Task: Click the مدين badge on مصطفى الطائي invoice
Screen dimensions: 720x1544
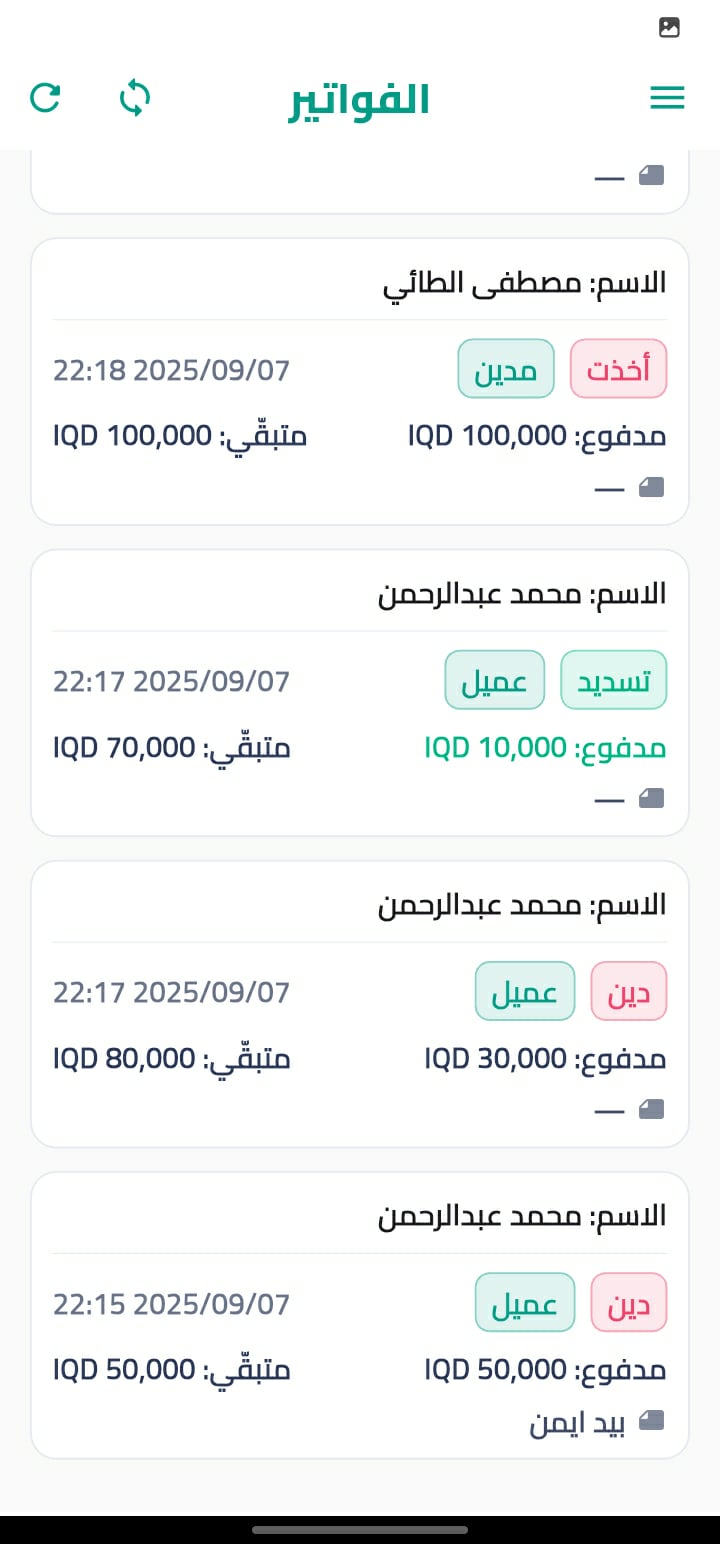Action: click(x=506, y=368)
